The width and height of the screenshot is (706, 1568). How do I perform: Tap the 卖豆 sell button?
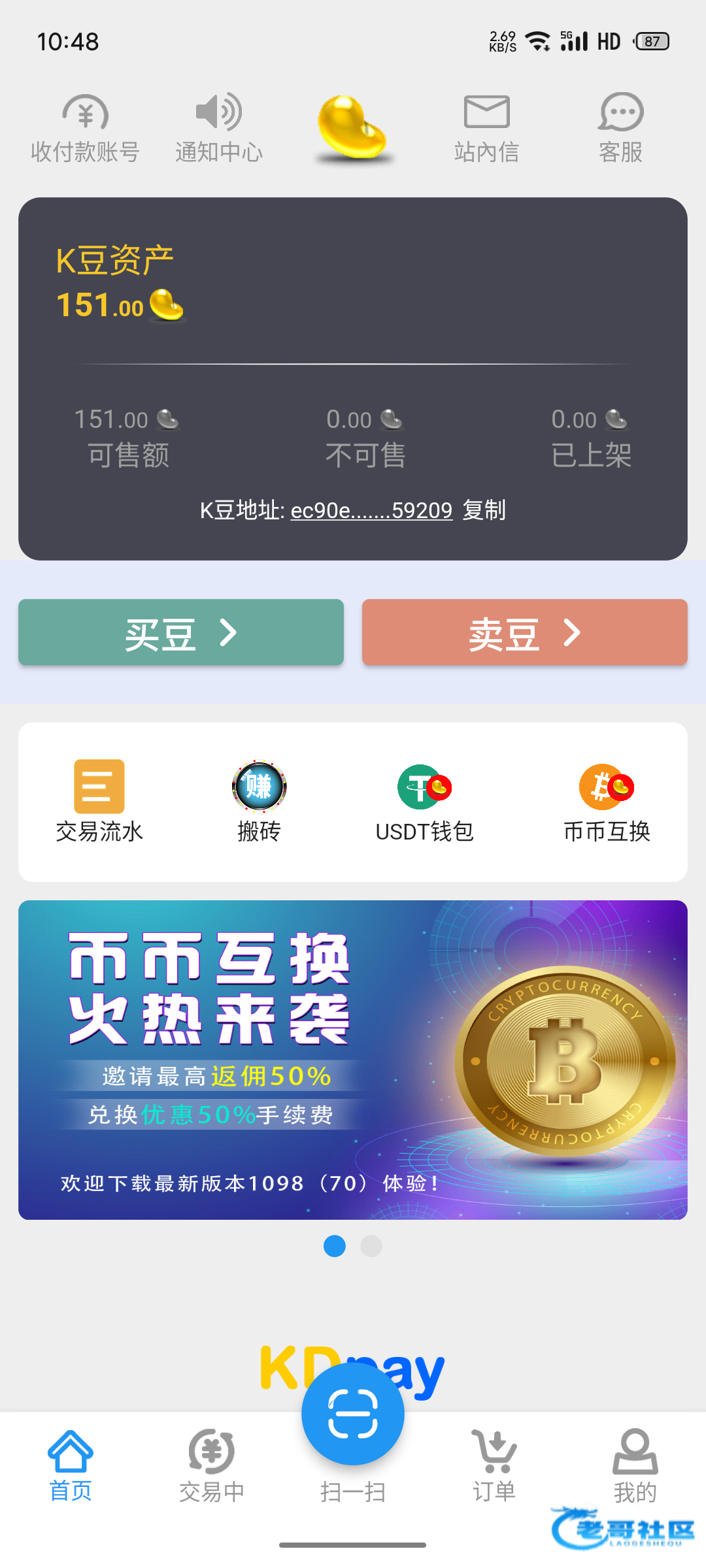[x=525, y=632]
